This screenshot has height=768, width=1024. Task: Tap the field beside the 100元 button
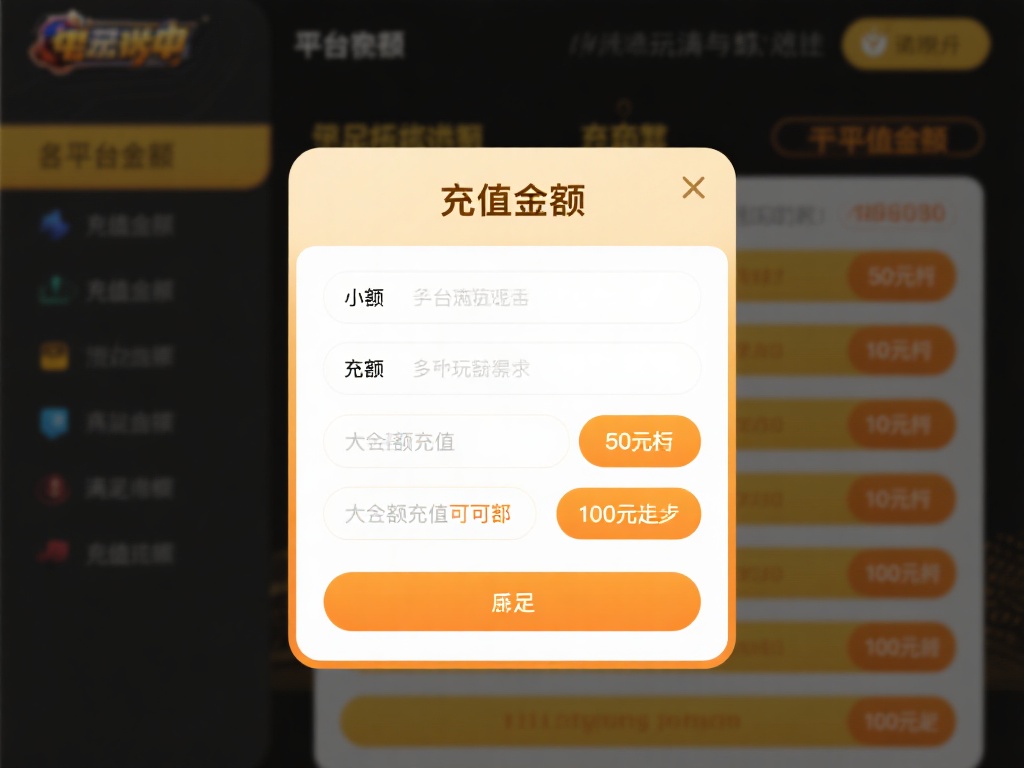pyautogui.click(x=430, y=513)
